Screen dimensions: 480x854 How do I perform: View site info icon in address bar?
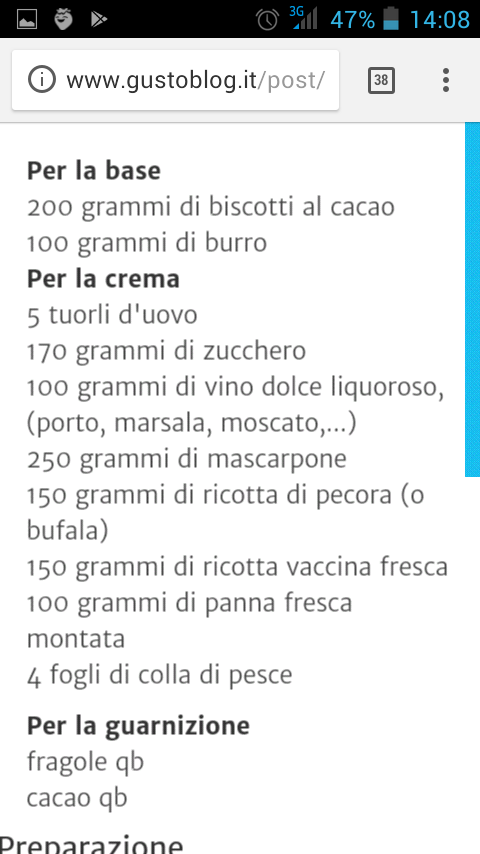(41, 81)
